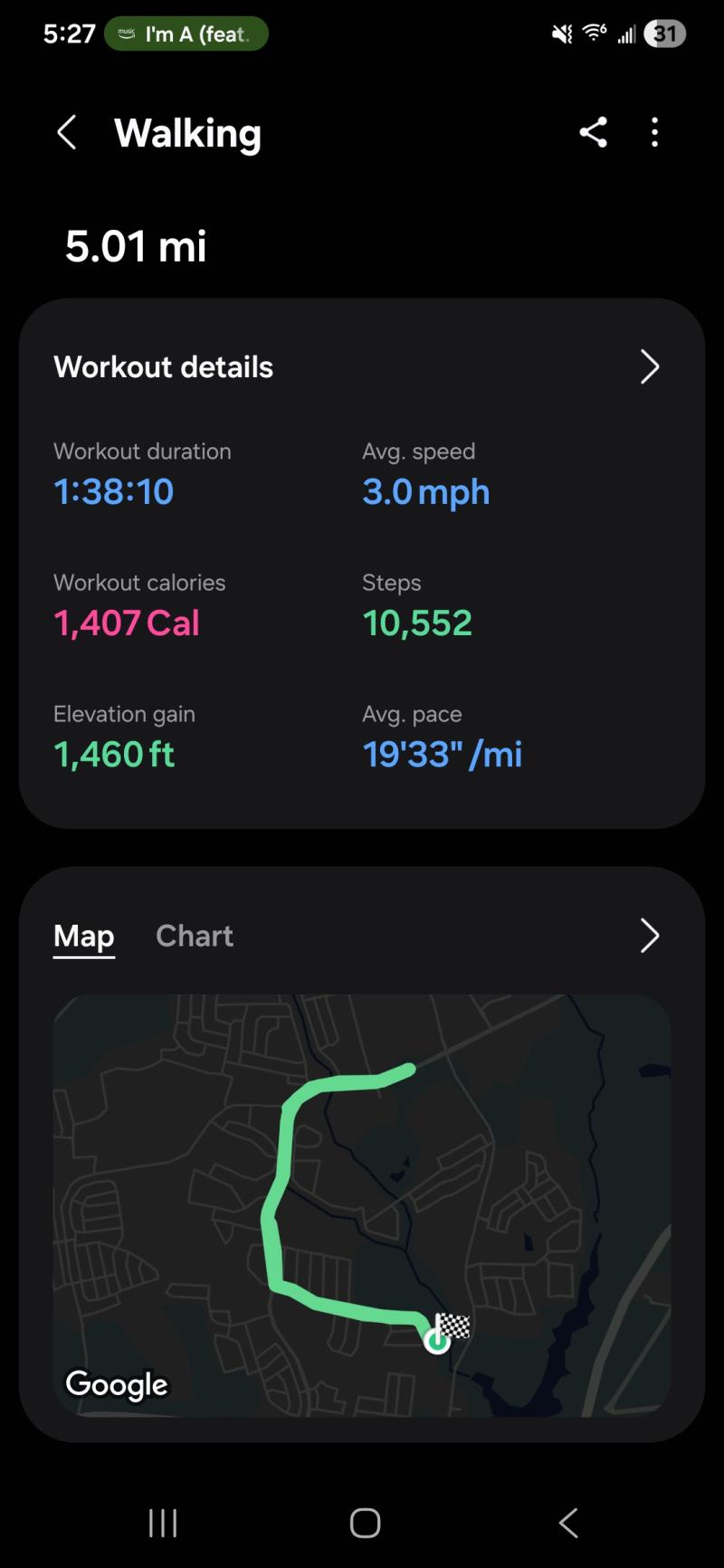The height and width of the screenshot is (1568, 724).
Task: Switch to the Chart tab
Action: [194, 936]
